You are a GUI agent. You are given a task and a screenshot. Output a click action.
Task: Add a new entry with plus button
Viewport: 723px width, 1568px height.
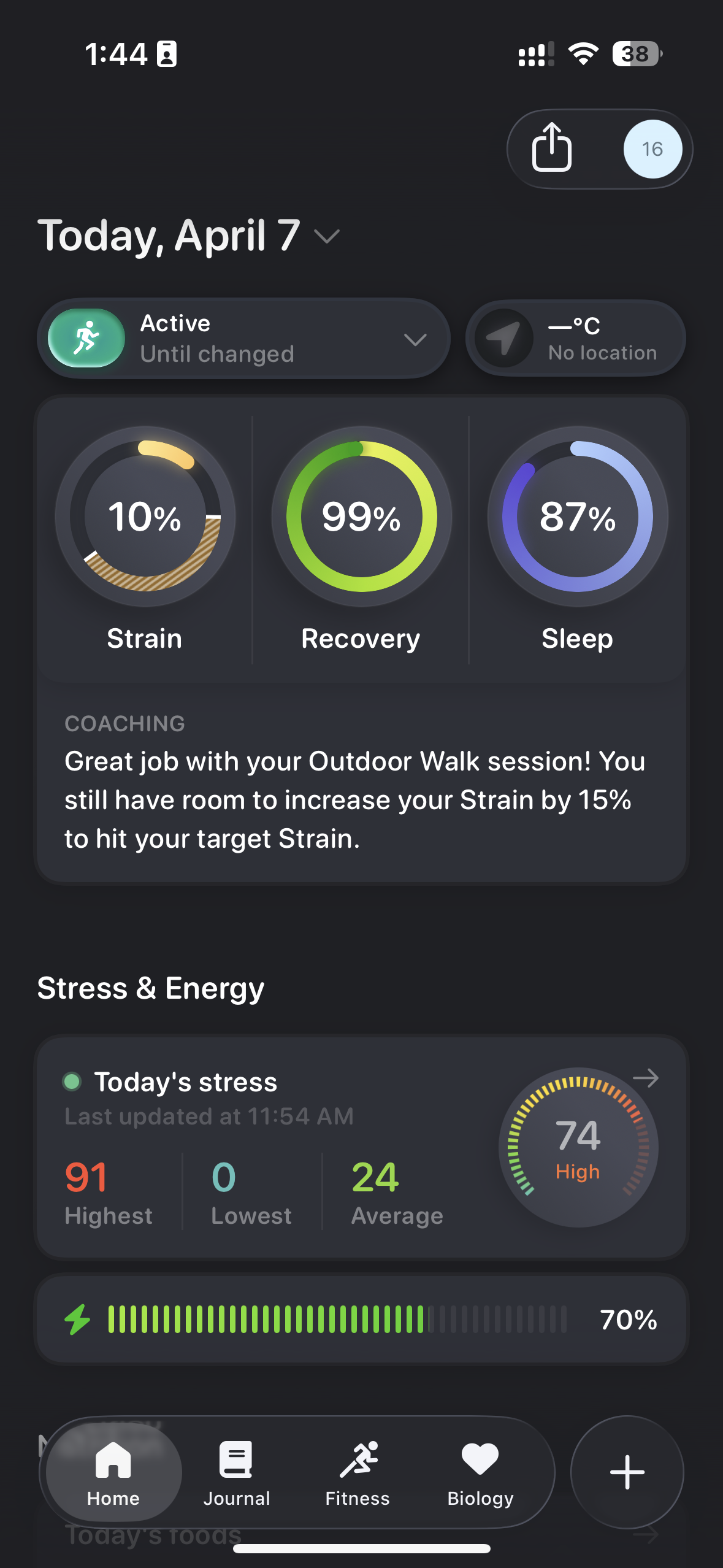pos(627,1472)
